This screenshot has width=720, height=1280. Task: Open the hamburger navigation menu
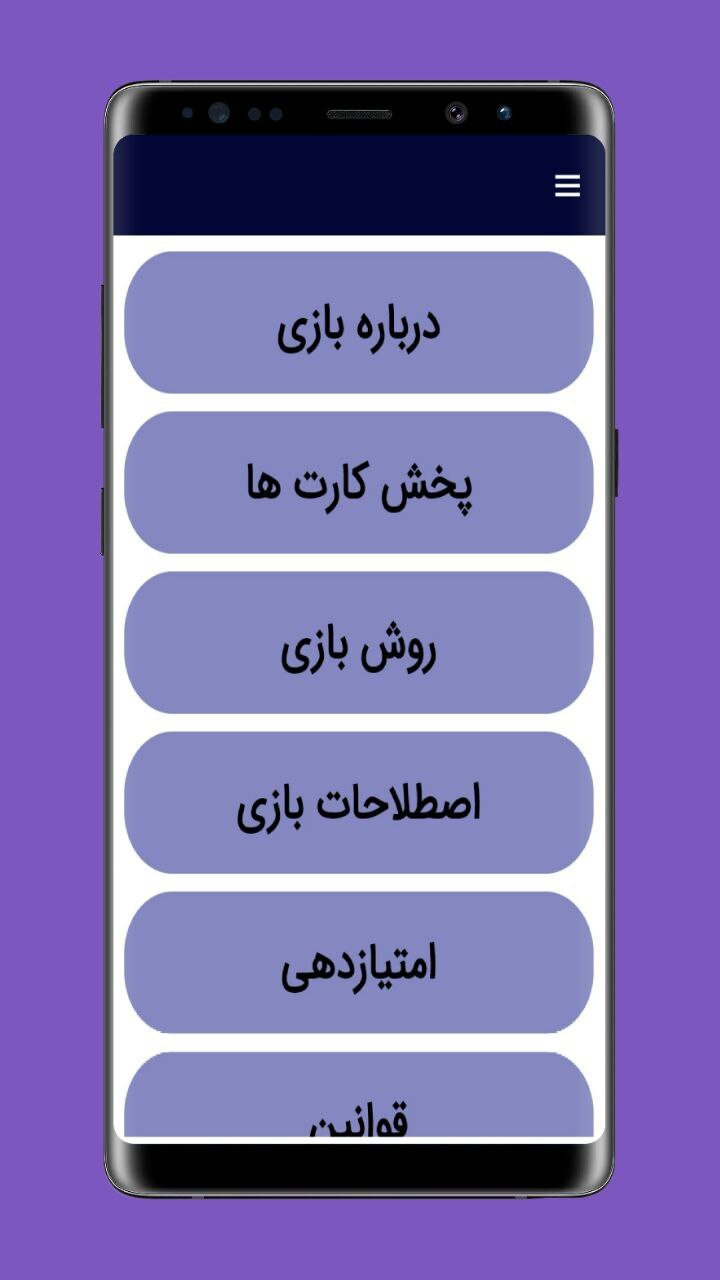[567, 186]
